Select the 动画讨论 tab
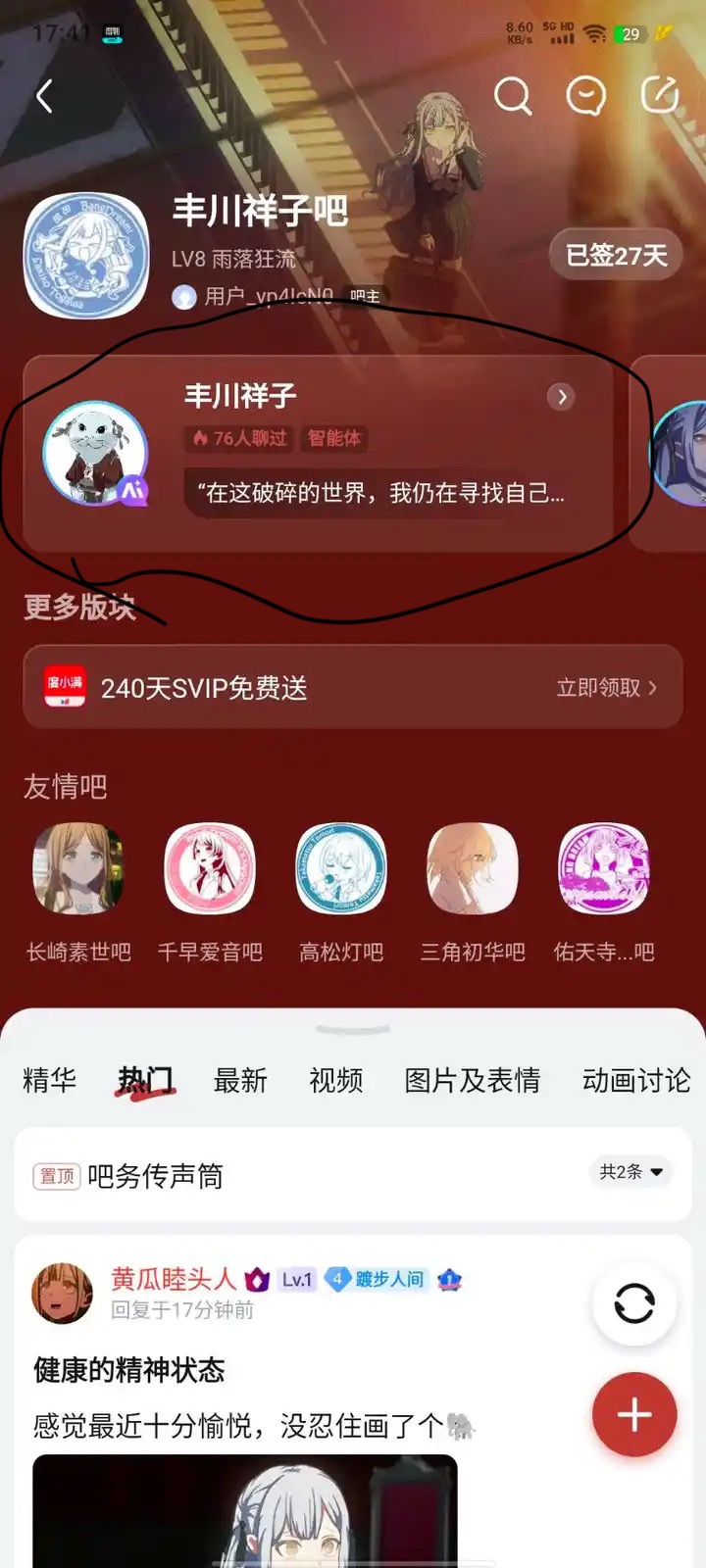Image resolution: width=706 pixels, height=1568 pixels. [636, 1080]
